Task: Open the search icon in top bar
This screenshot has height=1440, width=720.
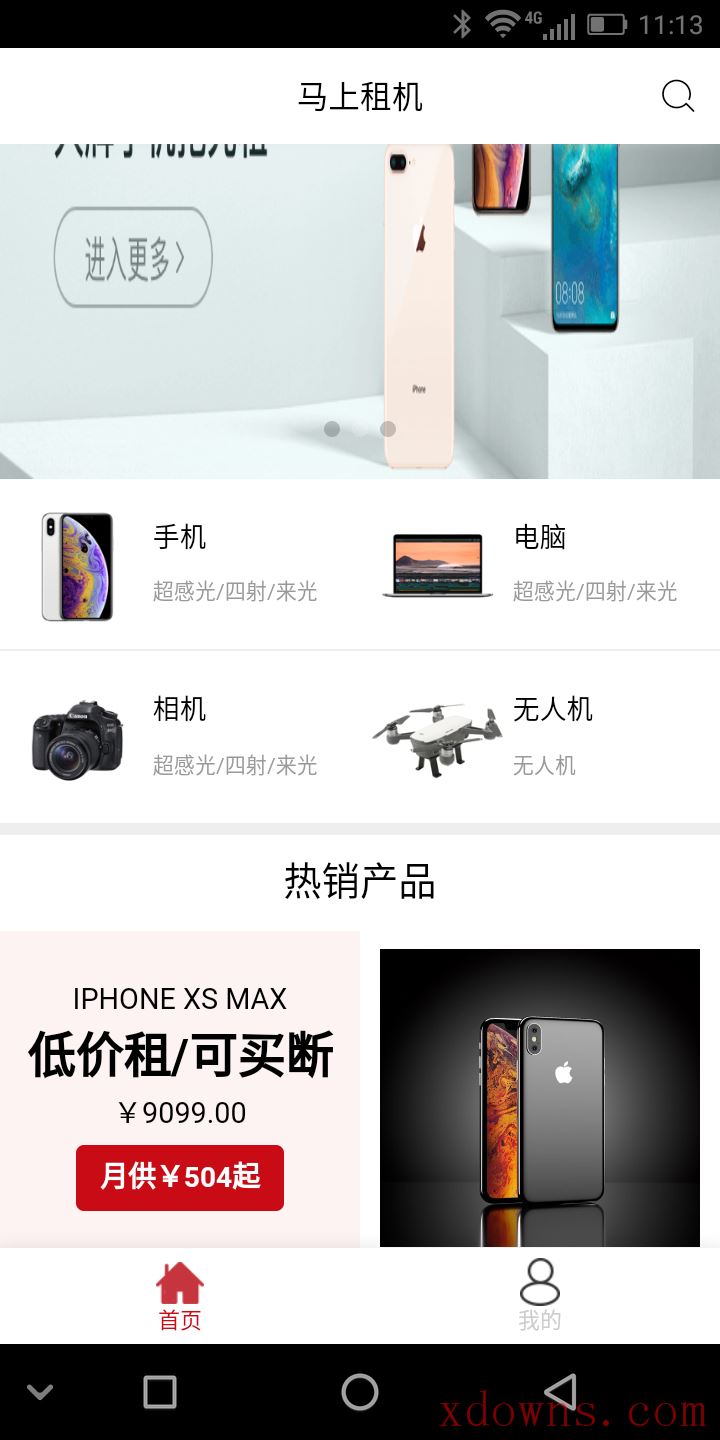Action: (677, 96)
